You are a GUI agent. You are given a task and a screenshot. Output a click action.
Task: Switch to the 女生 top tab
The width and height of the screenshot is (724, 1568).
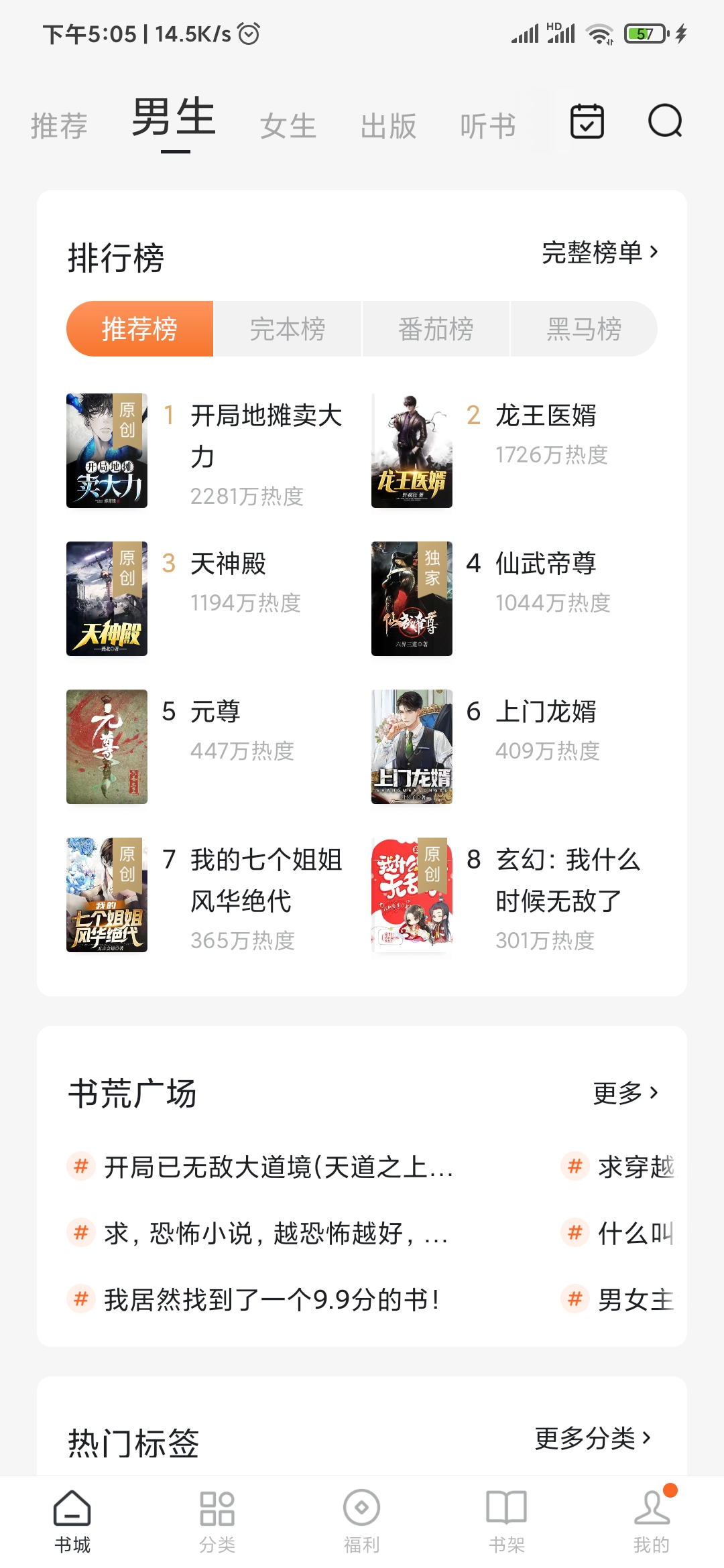point(288,126)
